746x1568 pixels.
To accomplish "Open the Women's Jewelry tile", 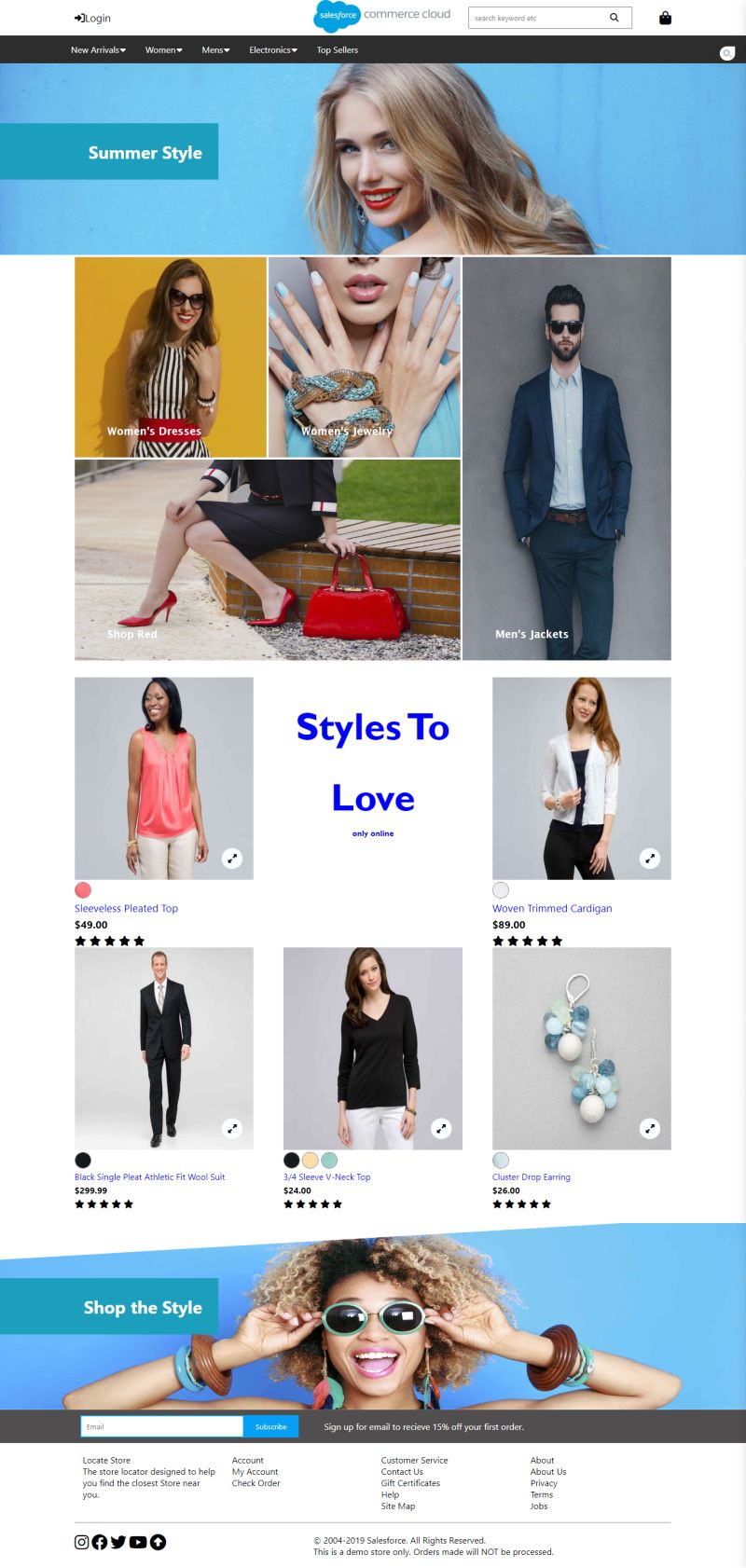I will point(364,358).
